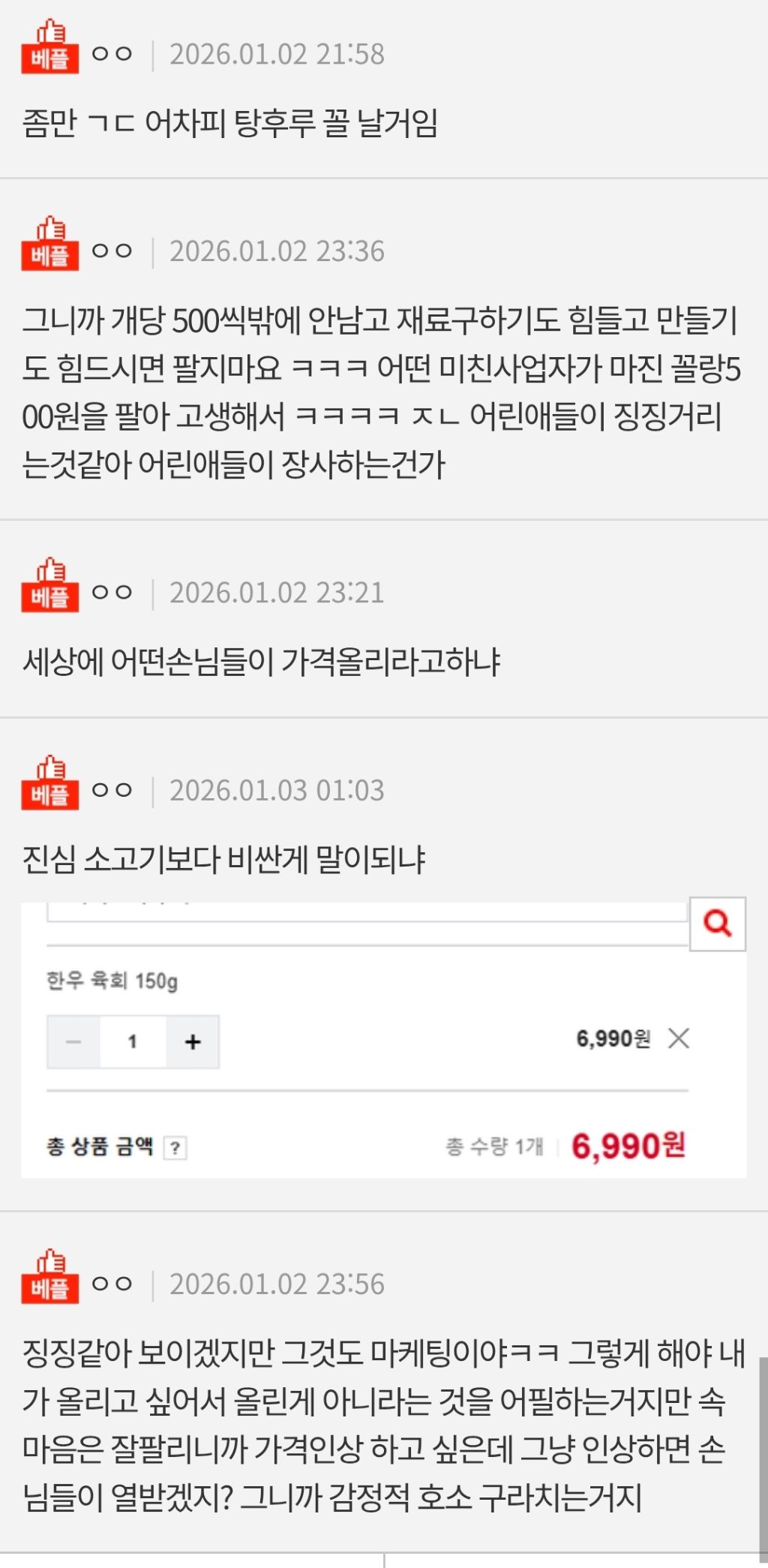
Task: Click the minus button to decrease quantity
Action: click(72, 1041)
